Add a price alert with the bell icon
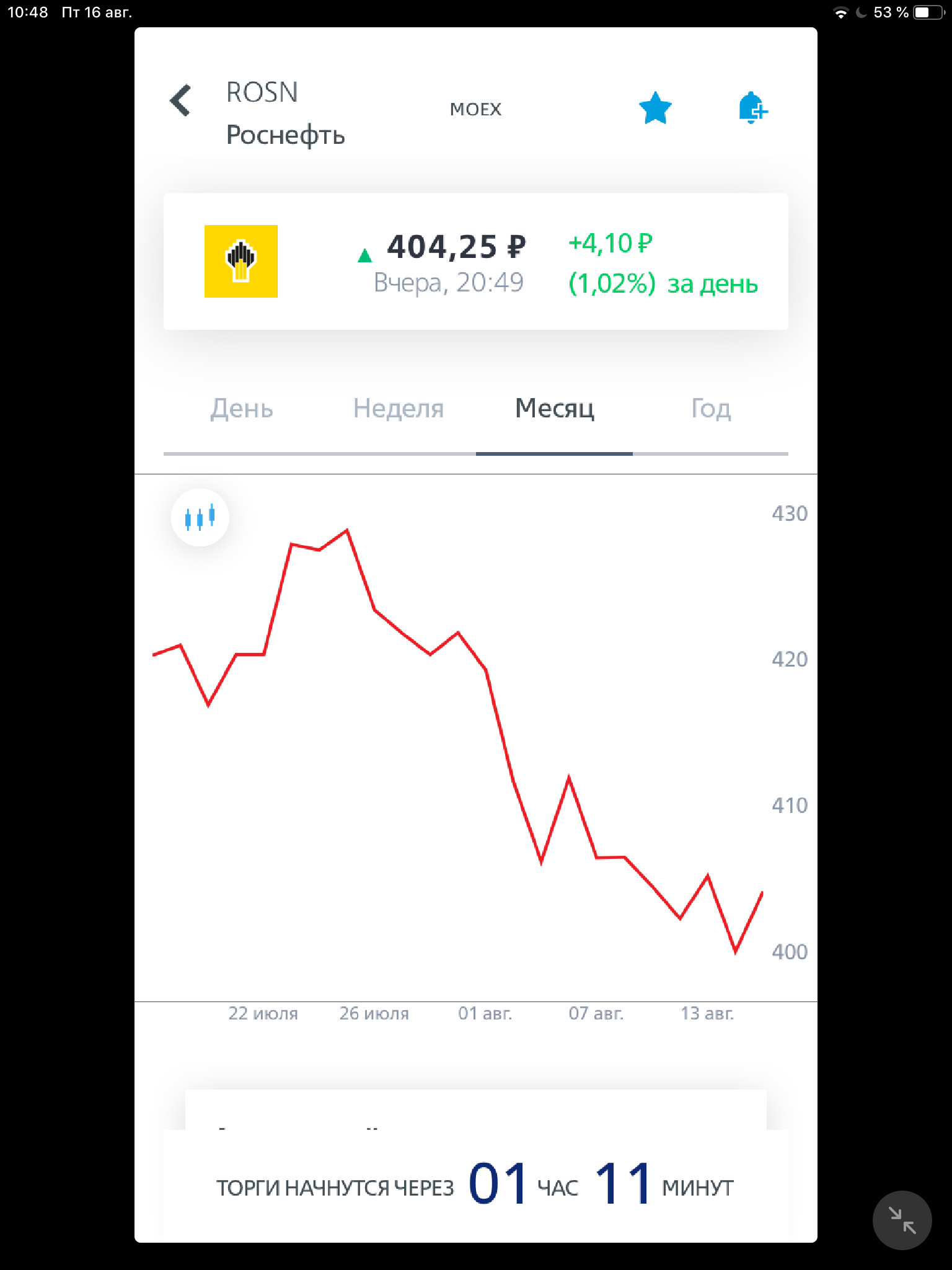 (x=752, y=109)
